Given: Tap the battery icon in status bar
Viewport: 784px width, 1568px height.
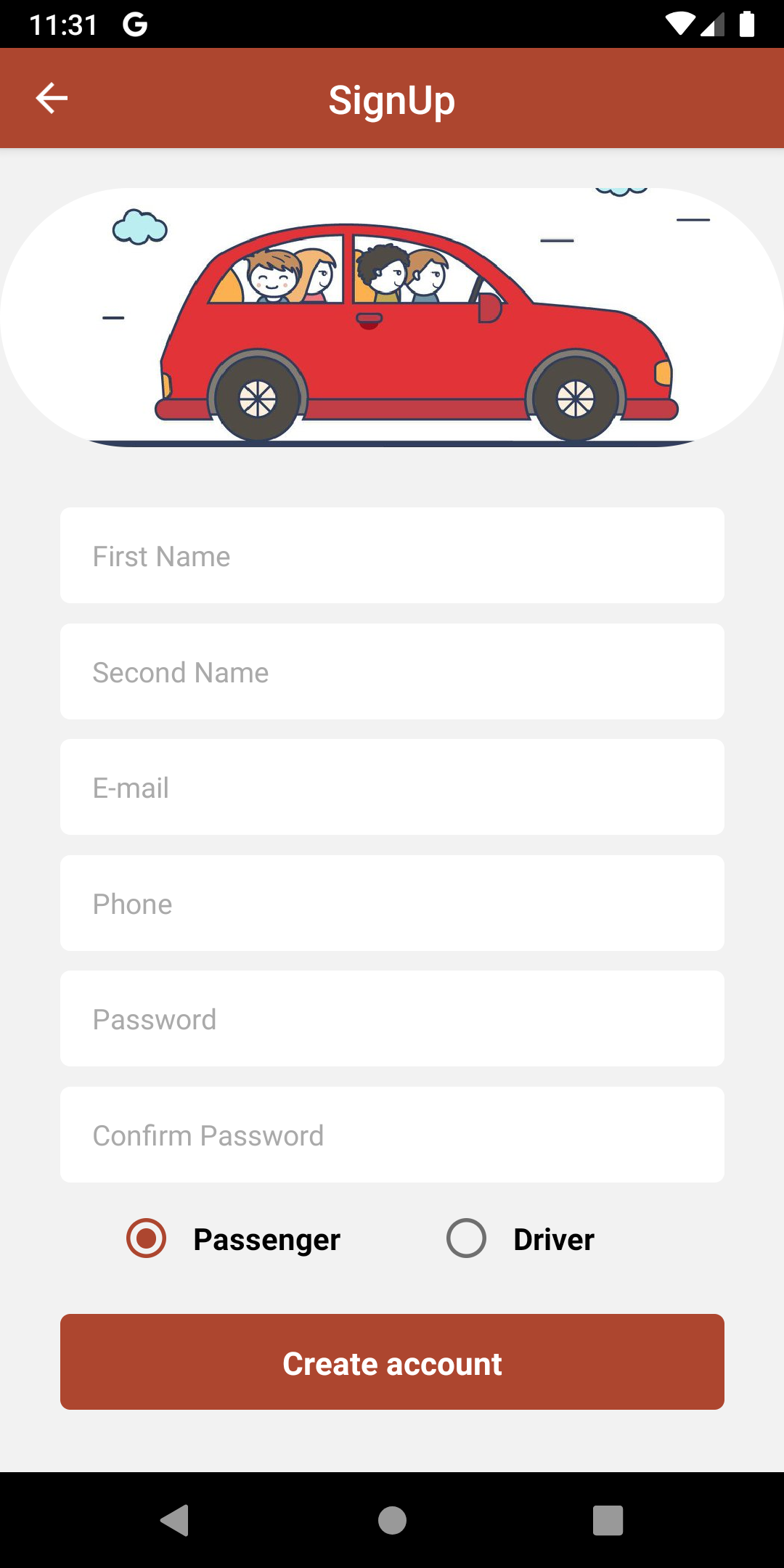Looking at the screenshot, I should [748, 24].
